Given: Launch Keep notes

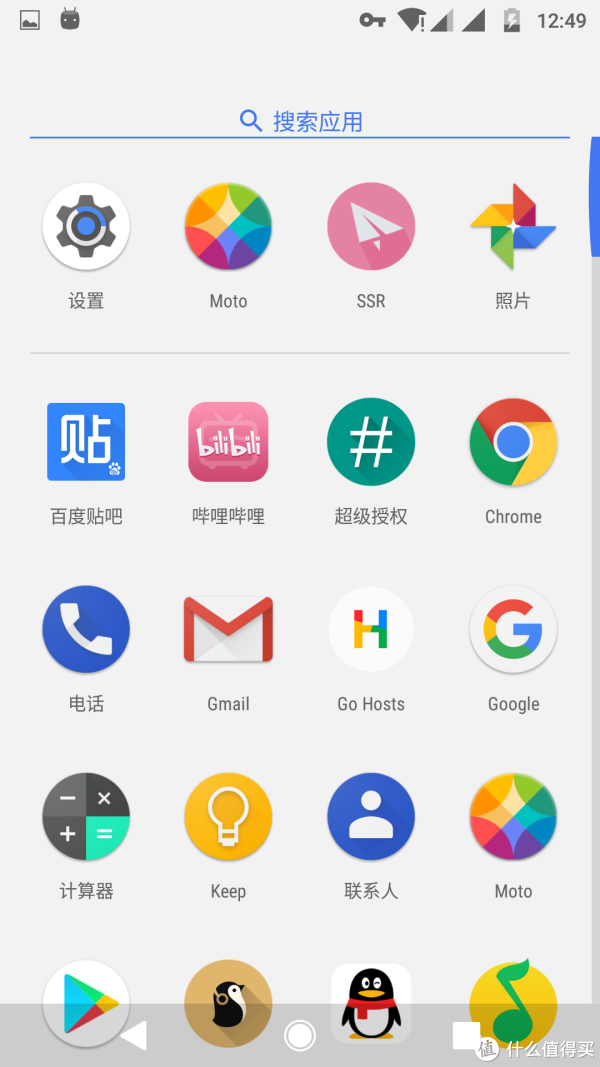Looking at the screenshot, I should [x=228, y=816].
